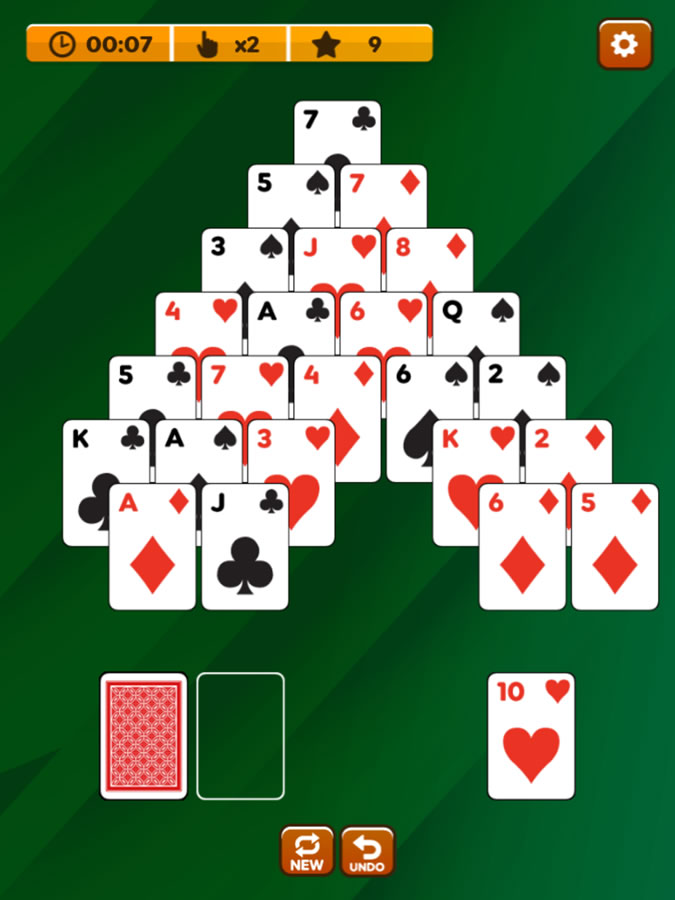This screenshot has height=900, width=675.
Task: Tap the jack of clubs card
Action: point(245,550)
